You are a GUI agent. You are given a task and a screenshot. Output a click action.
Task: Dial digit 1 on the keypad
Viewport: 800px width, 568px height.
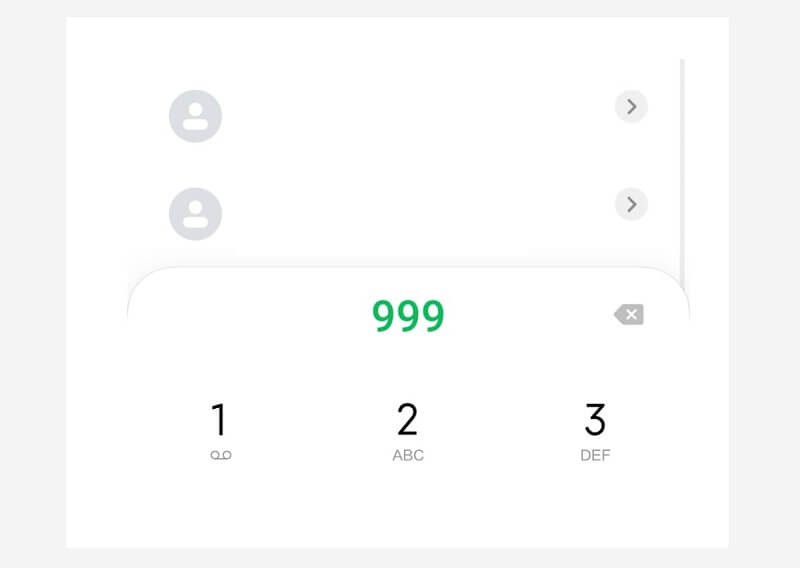(220, 430)
